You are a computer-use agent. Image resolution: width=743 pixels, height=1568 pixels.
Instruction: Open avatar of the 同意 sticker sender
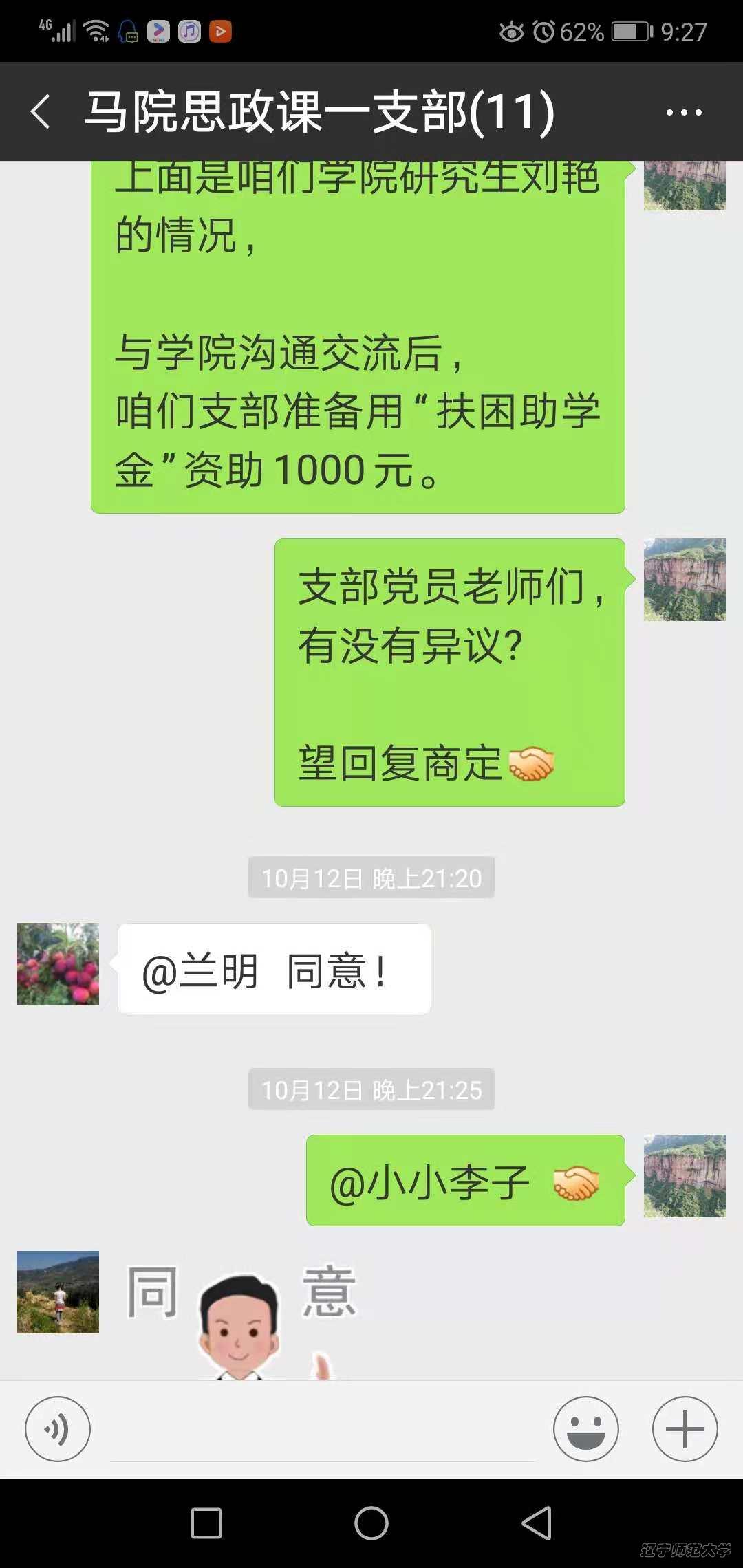tap(58, 1292)
